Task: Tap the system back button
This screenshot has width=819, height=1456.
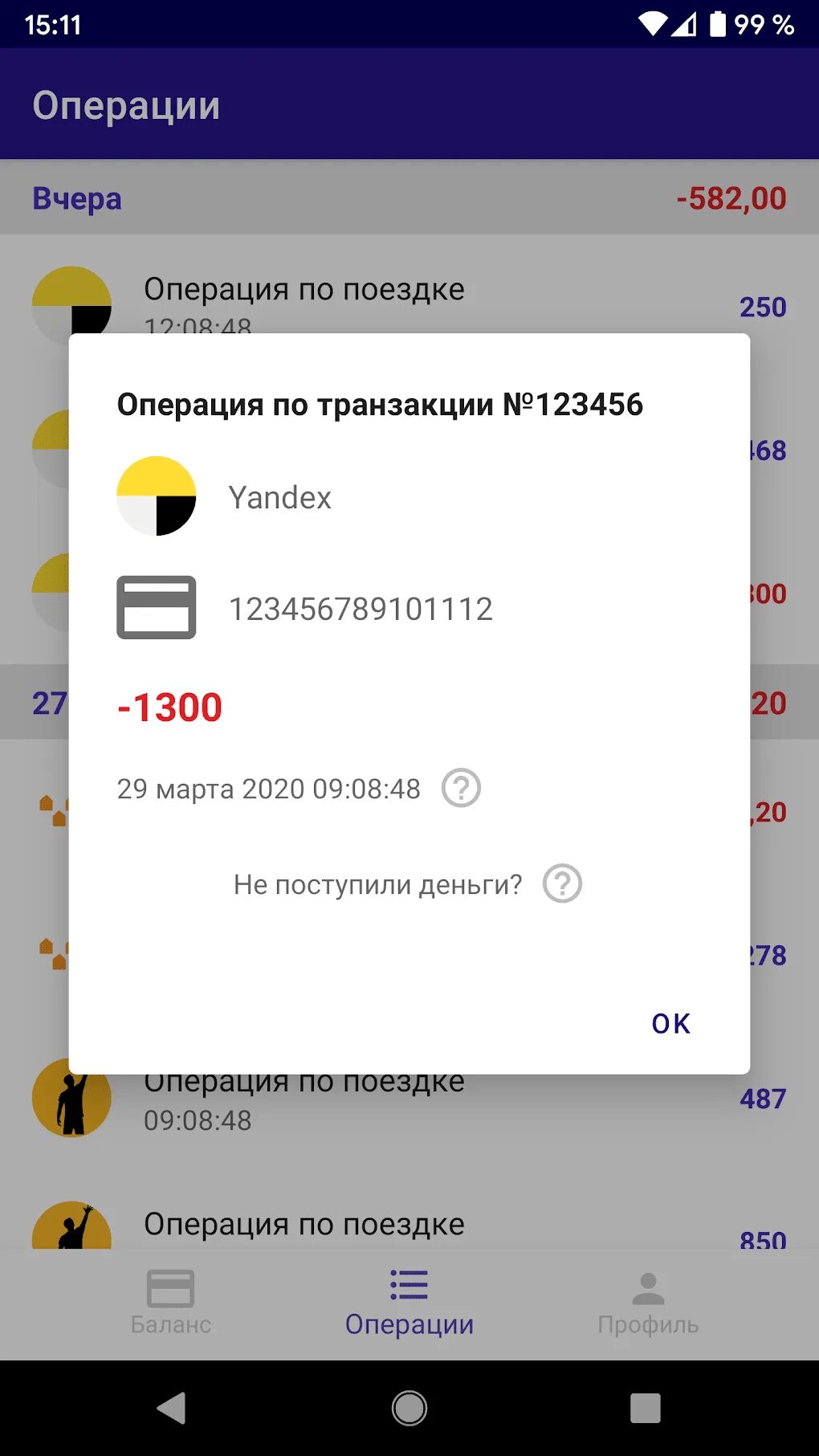Action: [172, 1408]
